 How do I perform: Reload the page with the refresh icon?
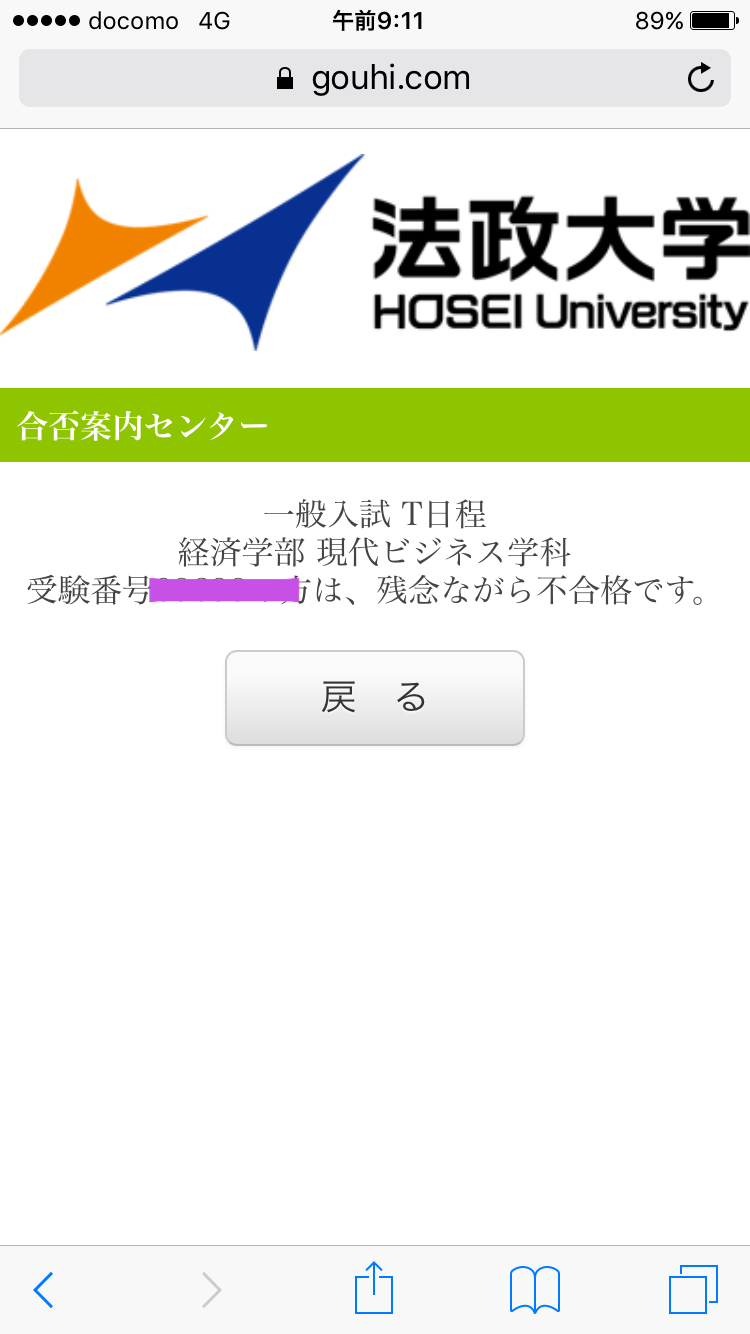701,78
